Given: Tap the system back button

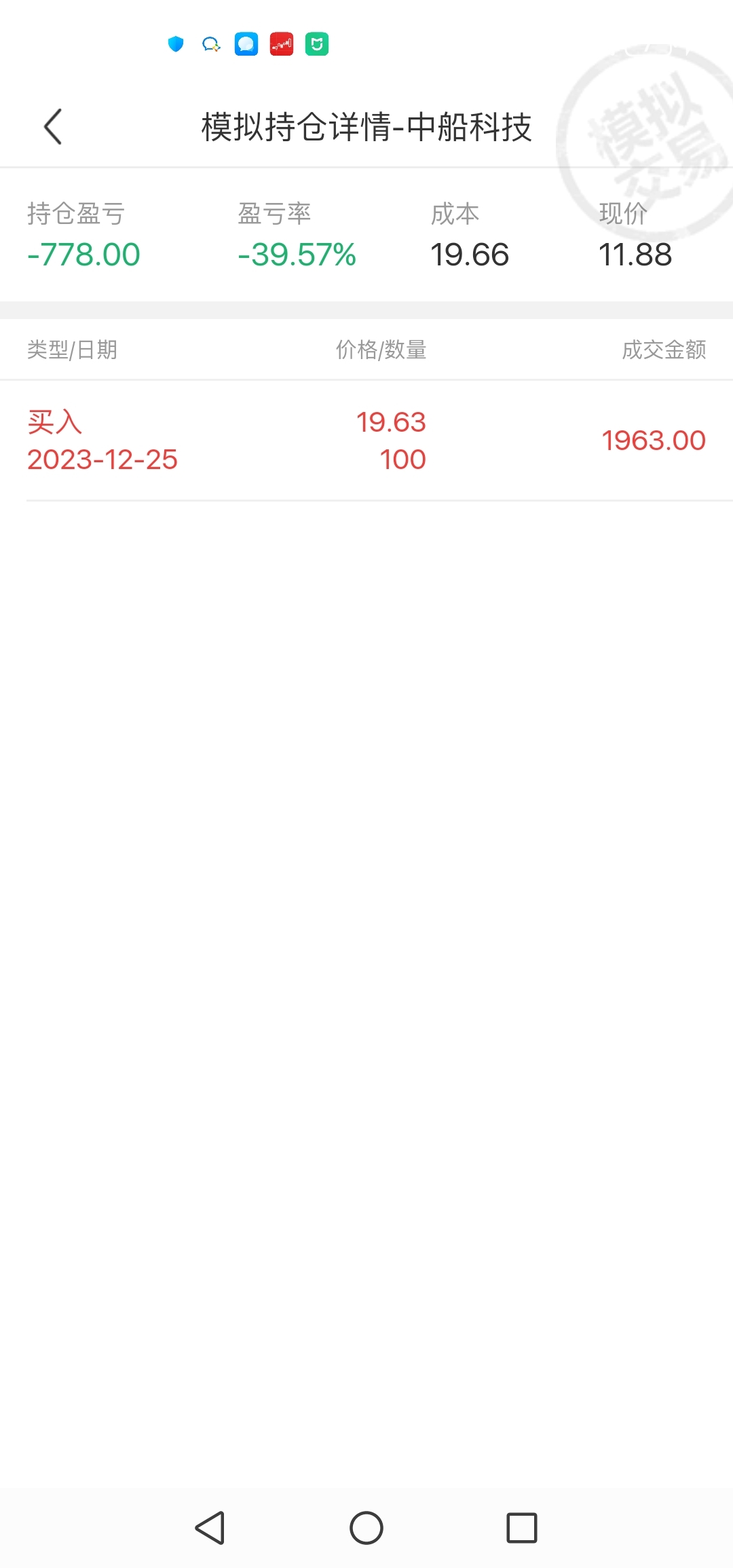Looking at the screenshot, I should click(210, 1528).
